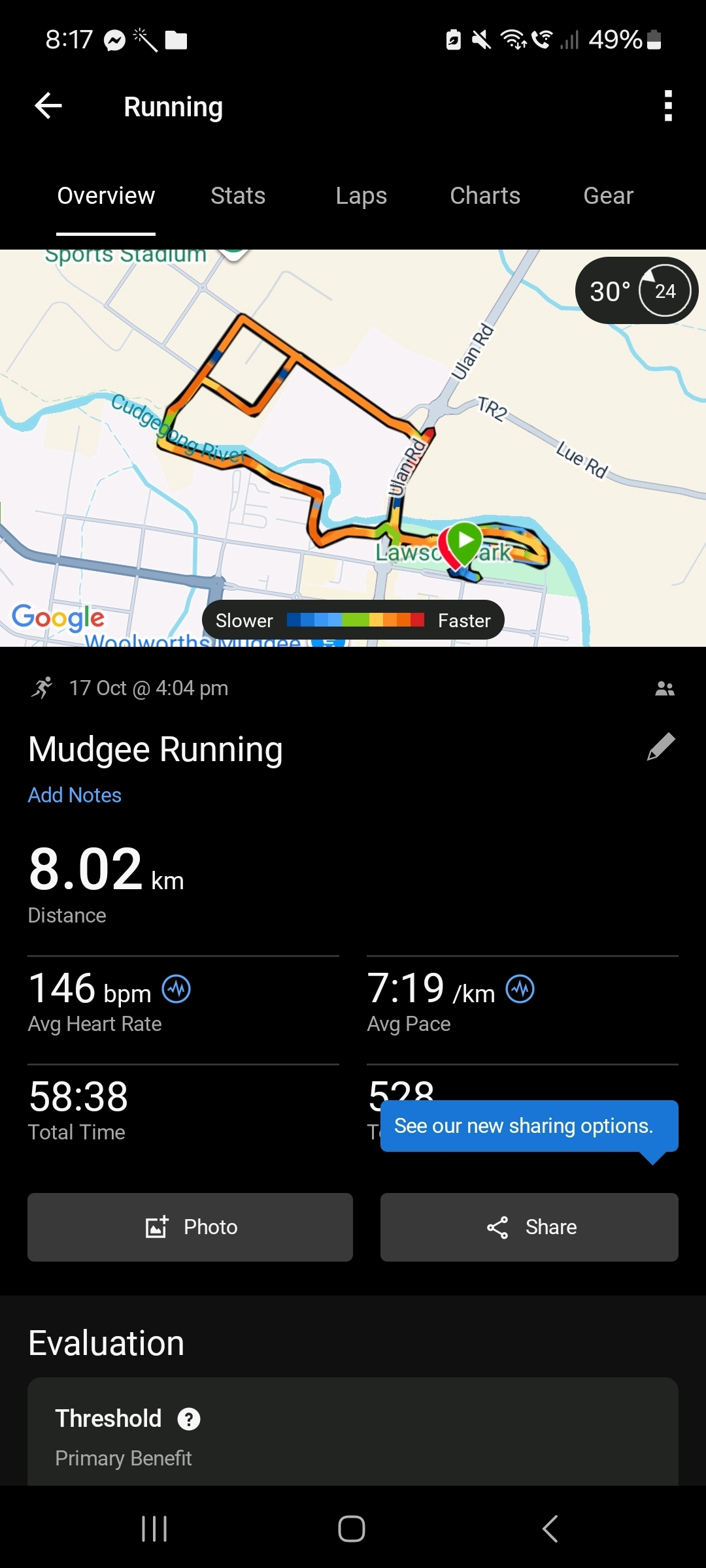This screenshot has height=1568, width=706.
Task: View the Gear tab
Action: (608, 196)
